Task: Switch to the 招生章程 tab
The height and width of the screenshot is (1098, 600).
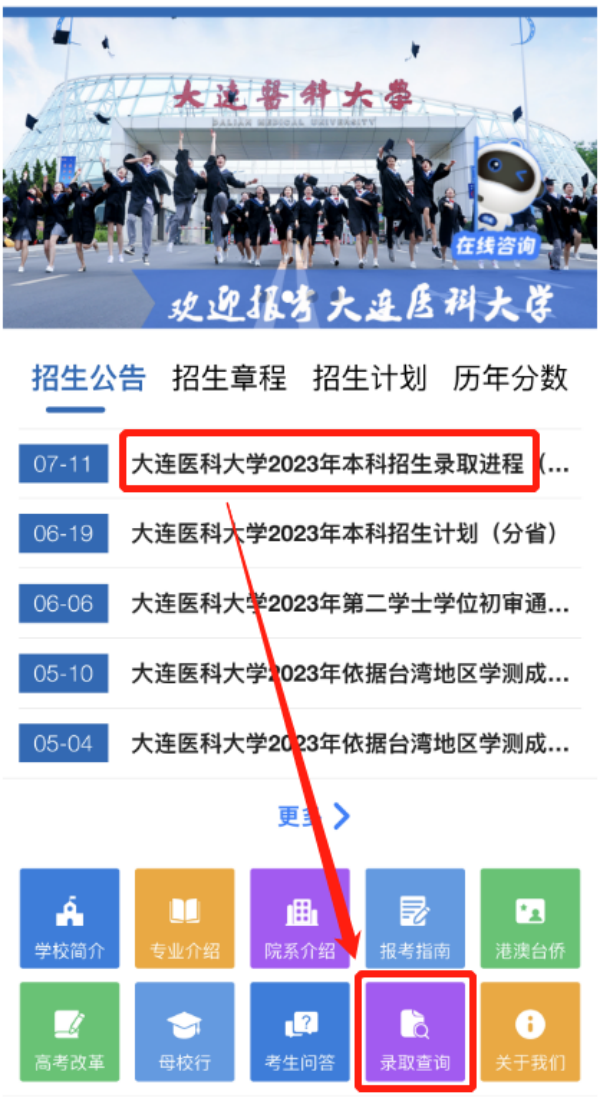Action: pos(229,378)
